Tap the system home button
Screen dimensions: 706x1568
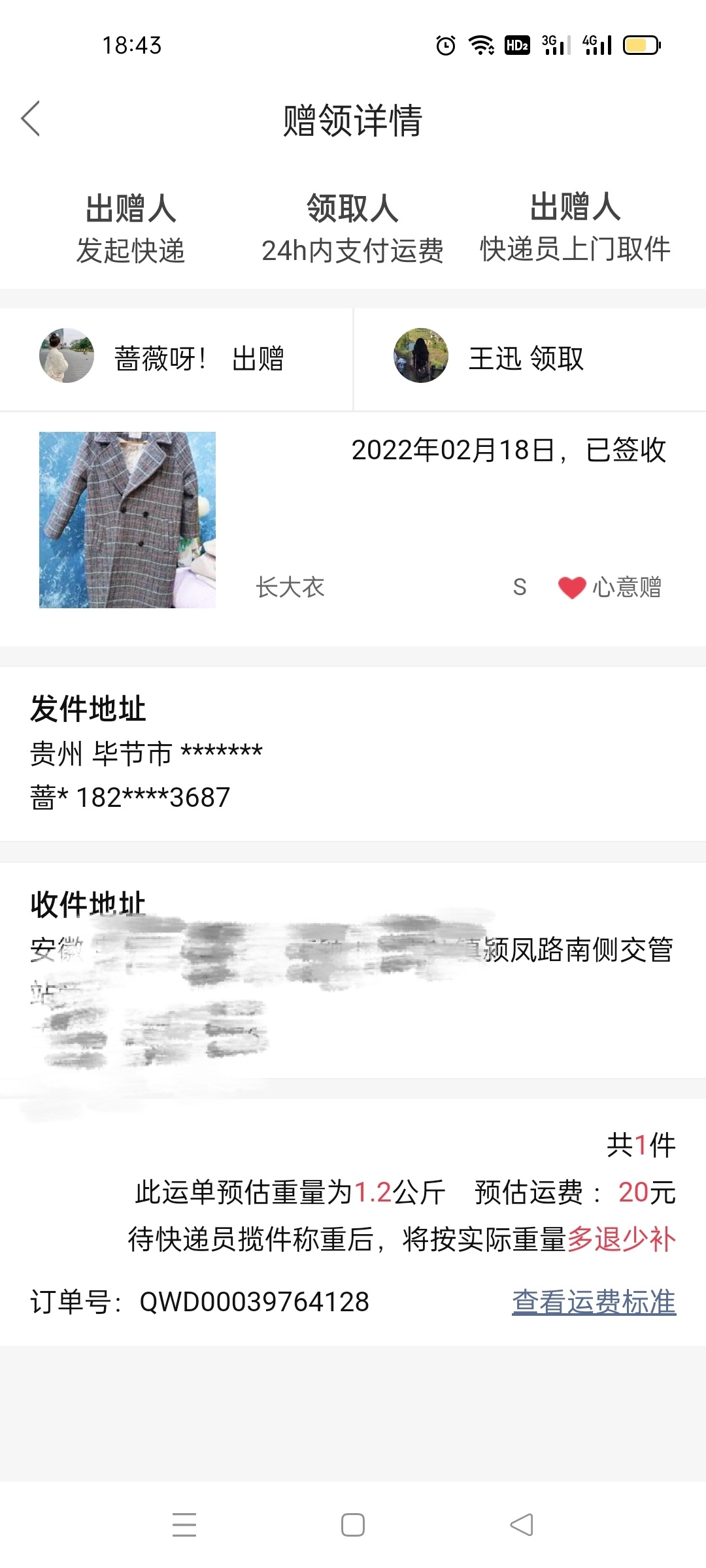click(x=353, y=1525)
